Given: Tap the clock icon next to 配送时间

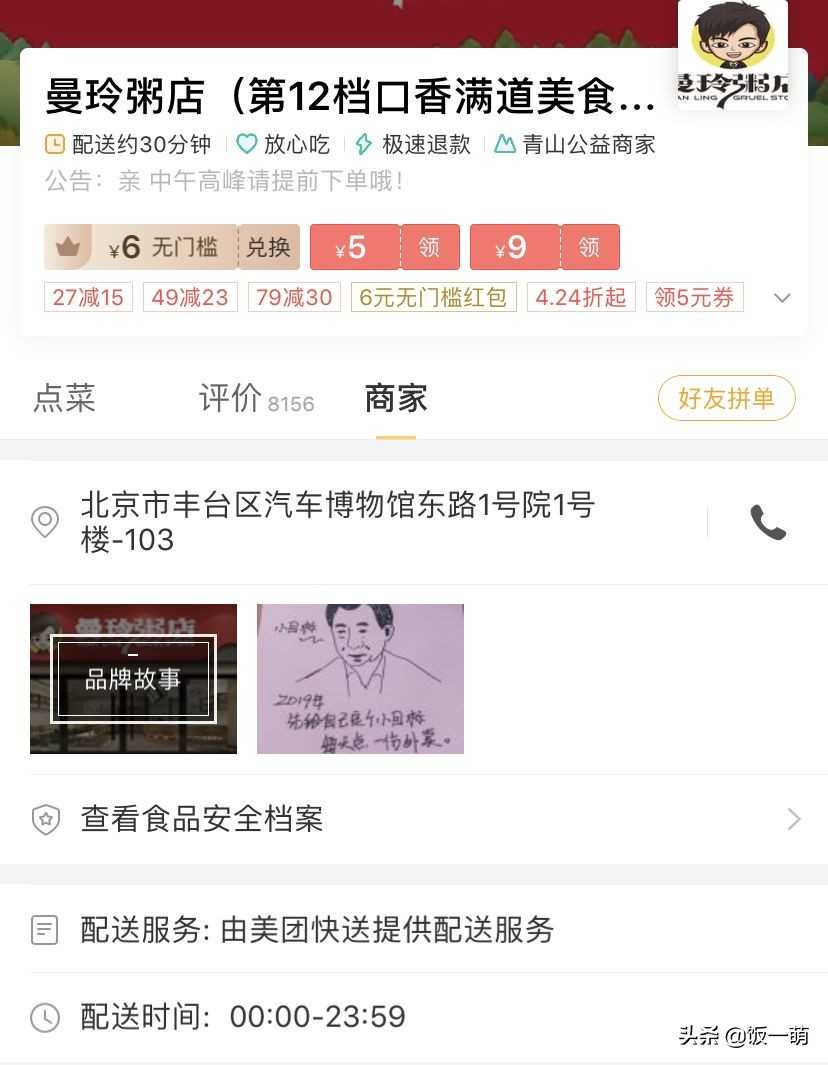Looking at the screenshot, I should [x=44, y=1016].
